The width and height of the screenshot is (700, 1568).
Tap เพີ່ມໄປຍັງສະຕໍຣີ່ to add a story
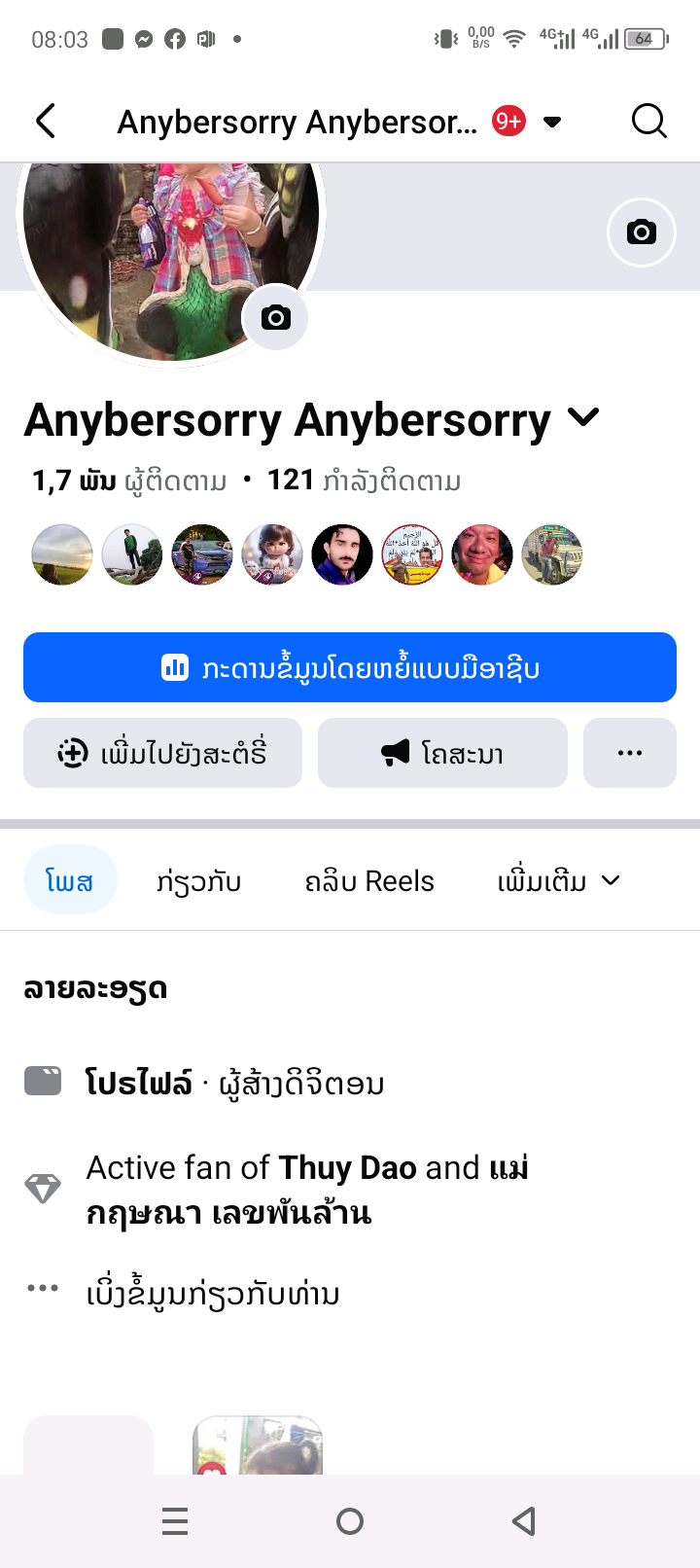(x=162, y=753)
